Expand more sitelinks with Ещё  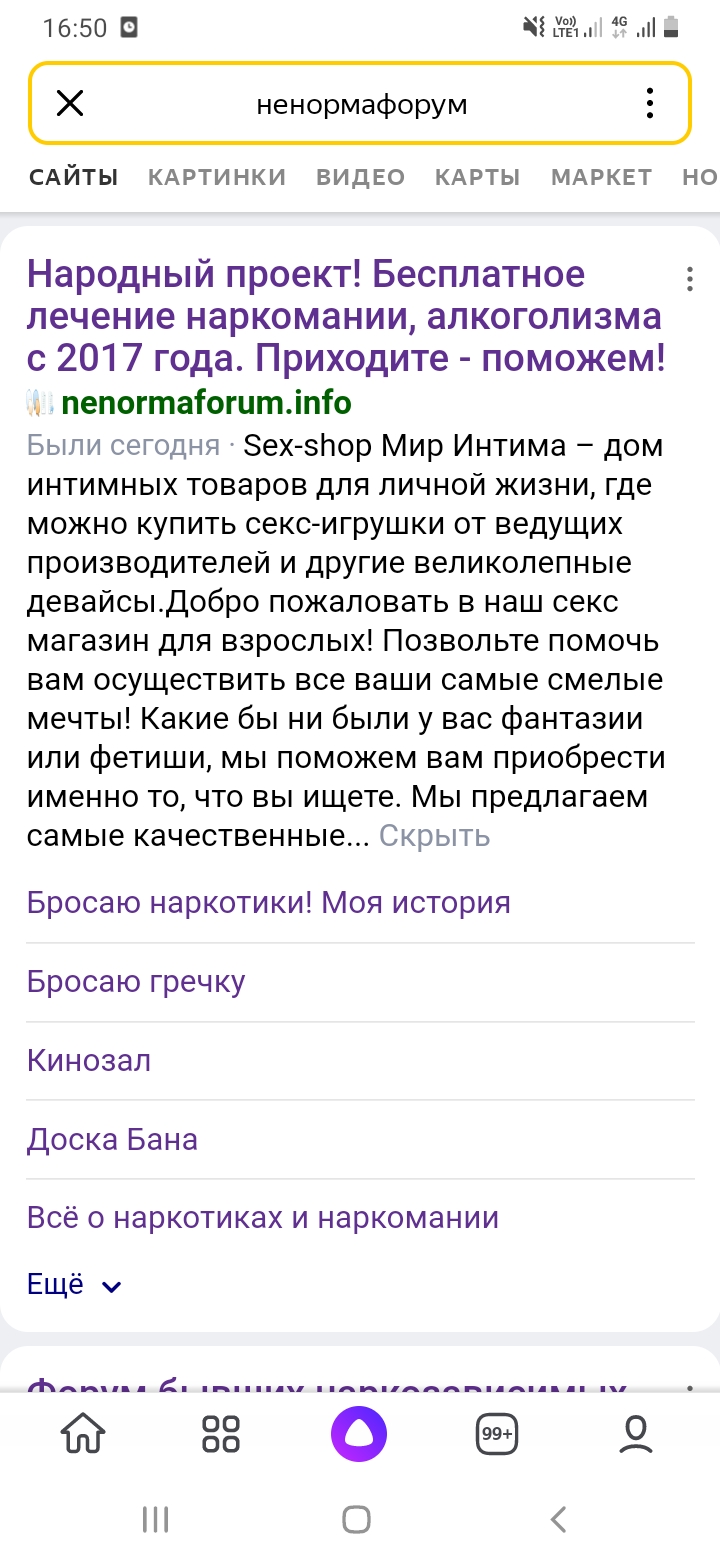click(74, 1285)
